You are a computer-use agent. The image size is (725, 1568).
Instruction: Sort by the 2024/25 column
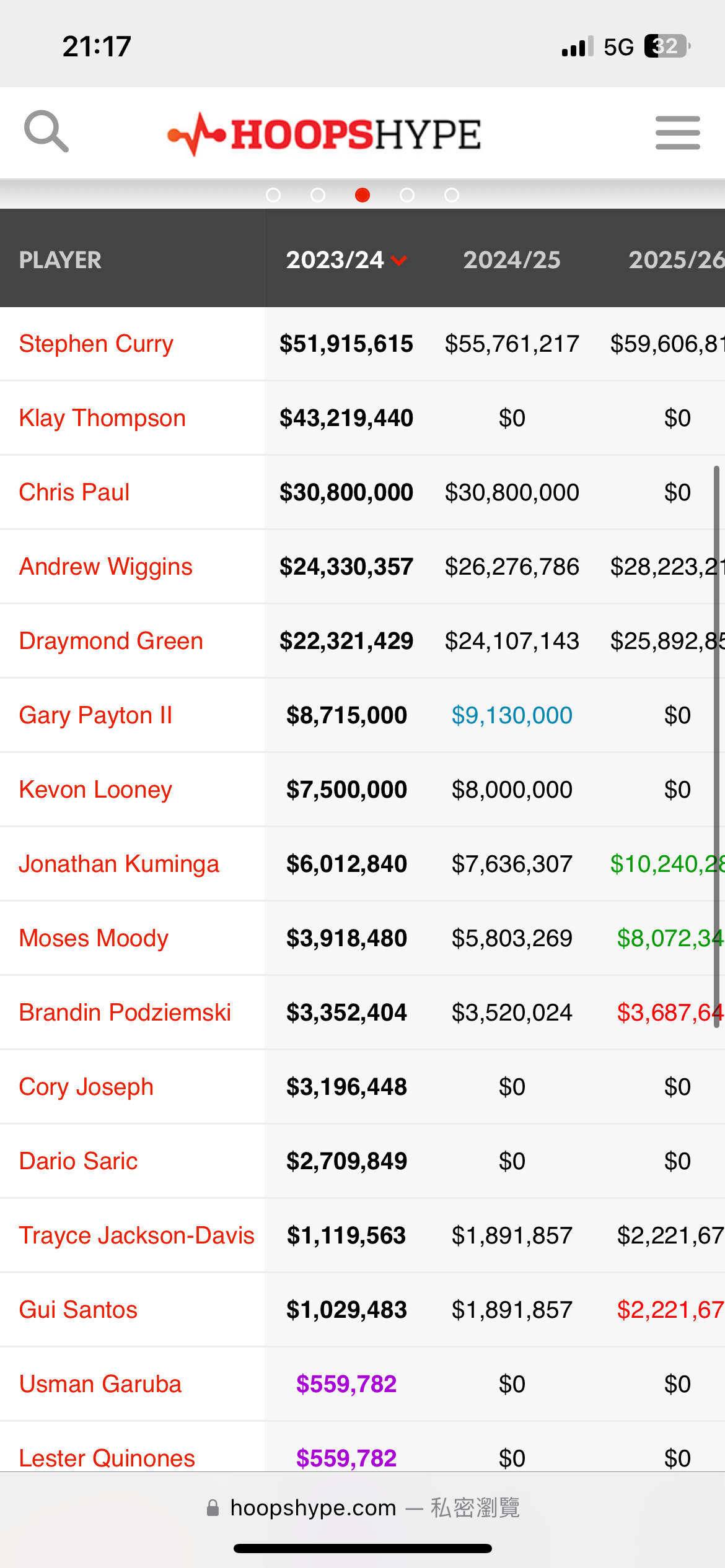tap(512, 259)
